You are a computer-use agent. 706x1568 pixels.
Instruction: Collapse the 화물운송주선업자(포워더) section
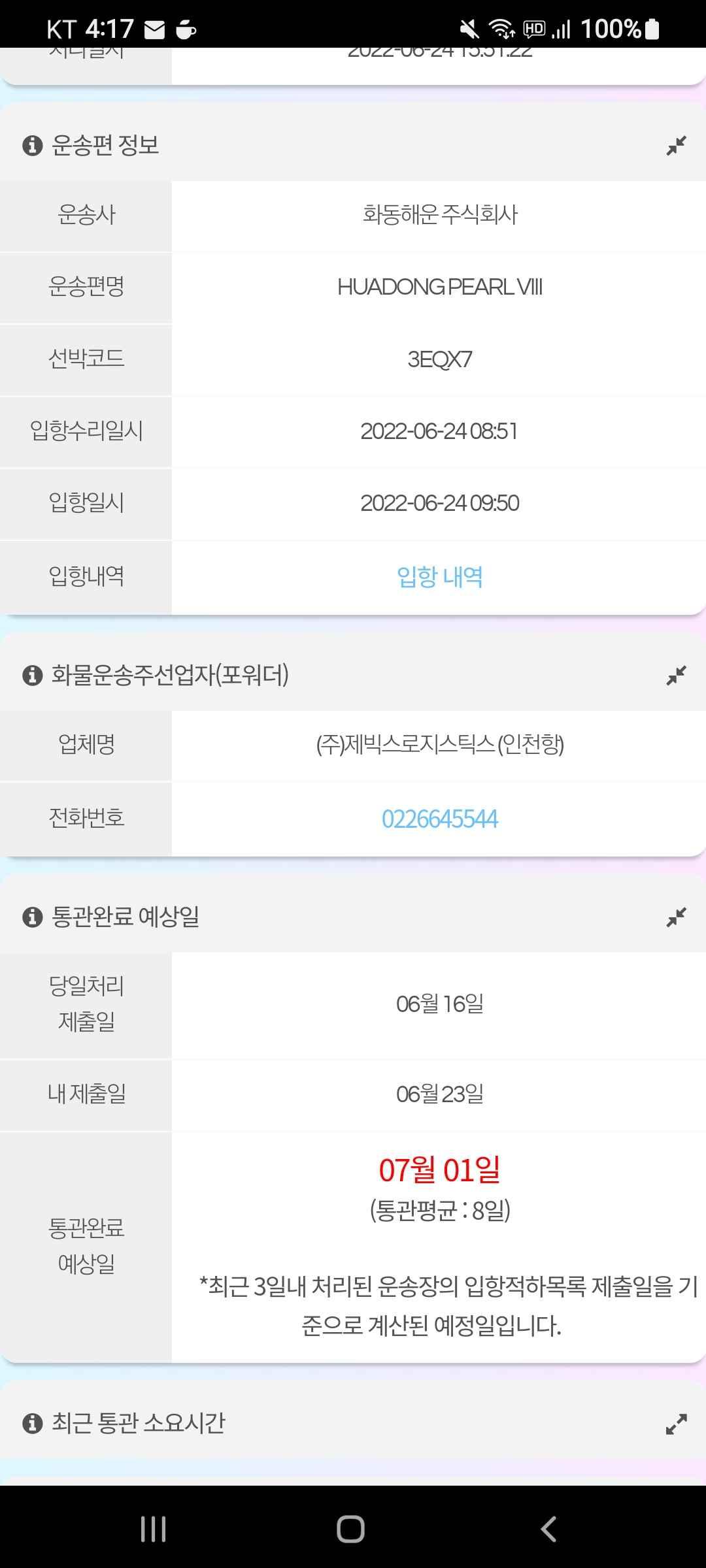tap(676, 675)
